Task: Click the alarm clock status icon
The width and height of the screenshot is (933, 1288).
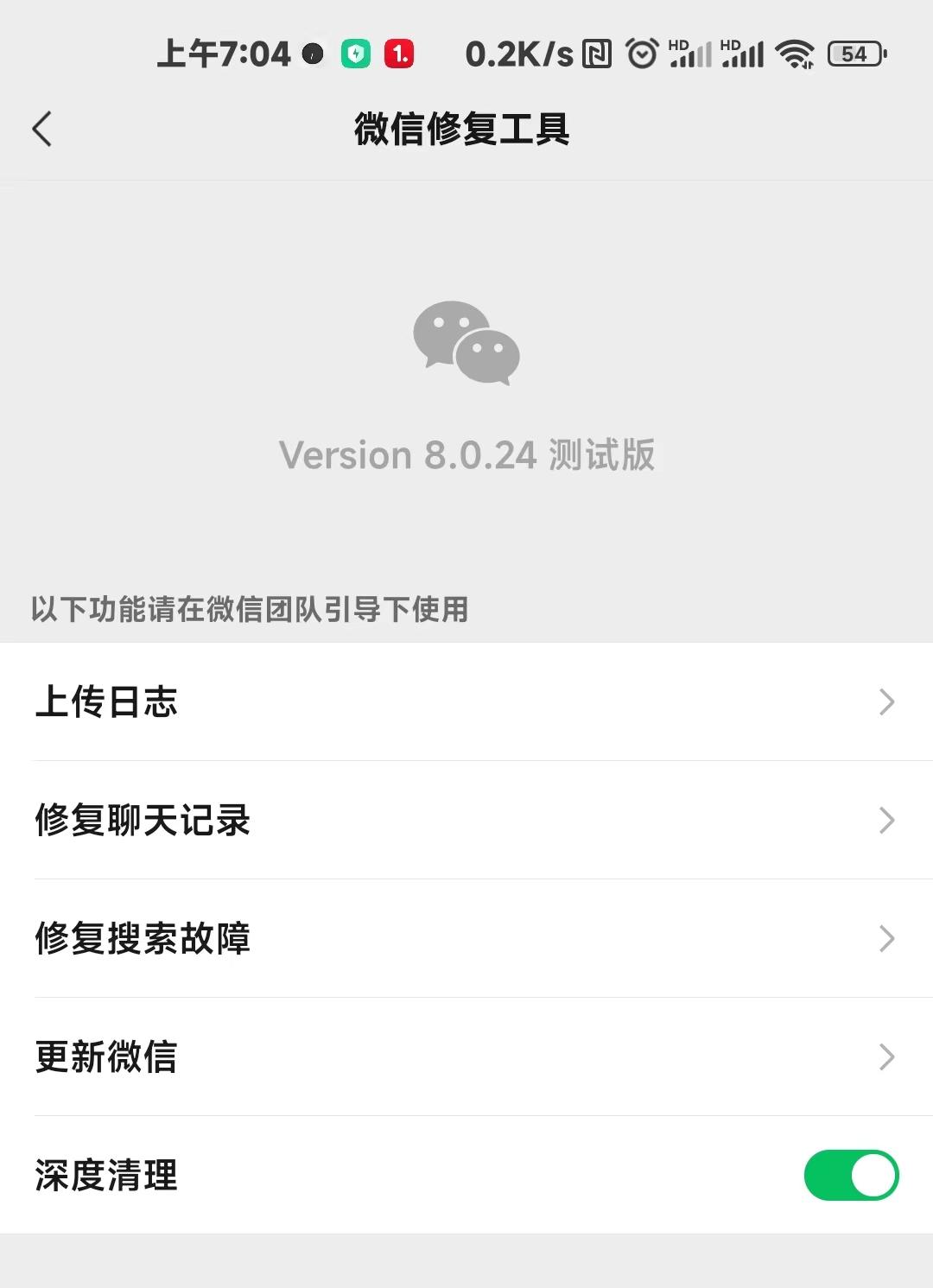Action: tap(643, 54)
